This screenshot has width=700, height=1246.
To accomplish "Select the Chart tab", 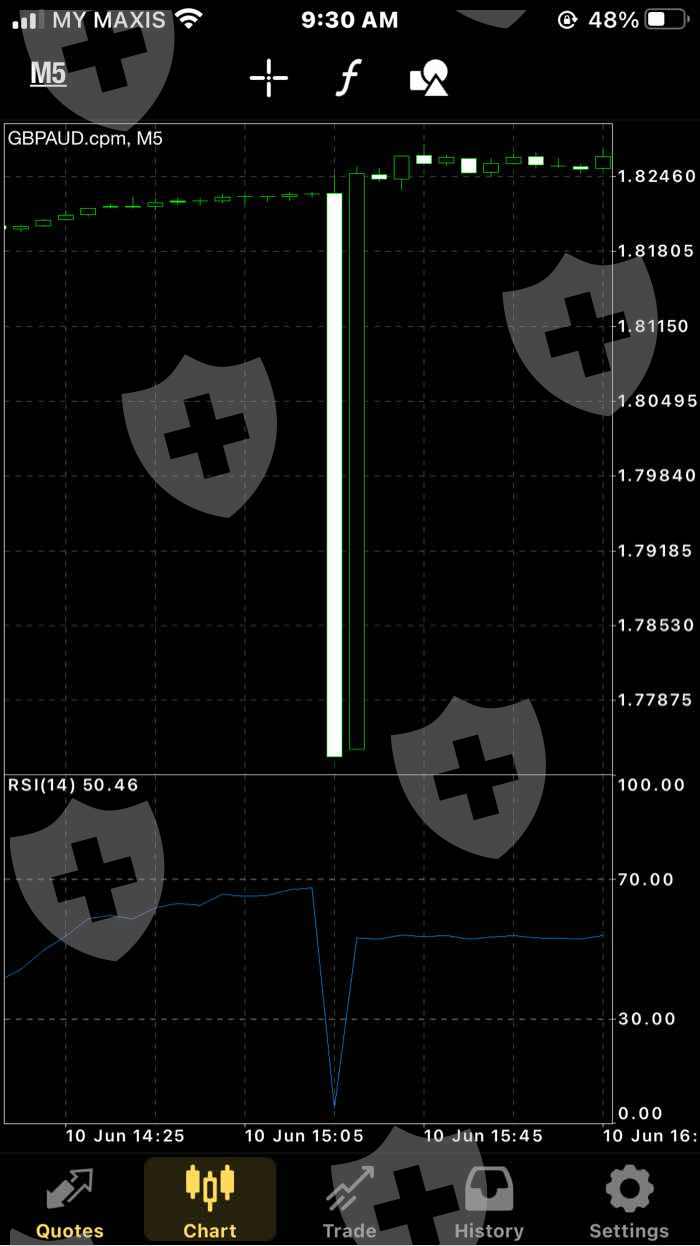I will 210,1203.
